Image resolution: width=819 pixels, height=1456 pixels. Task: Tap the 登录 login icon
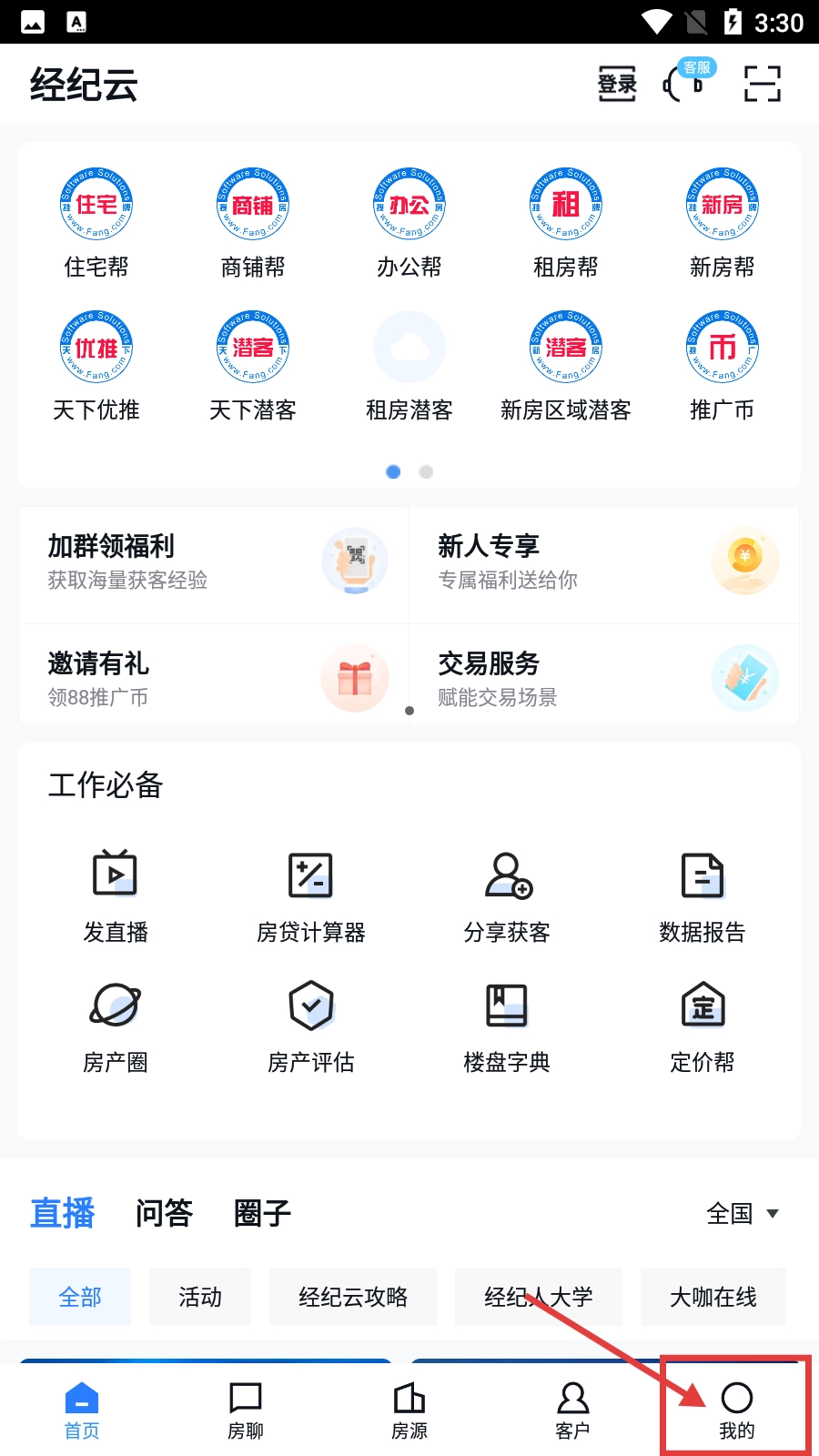[616, 85]
